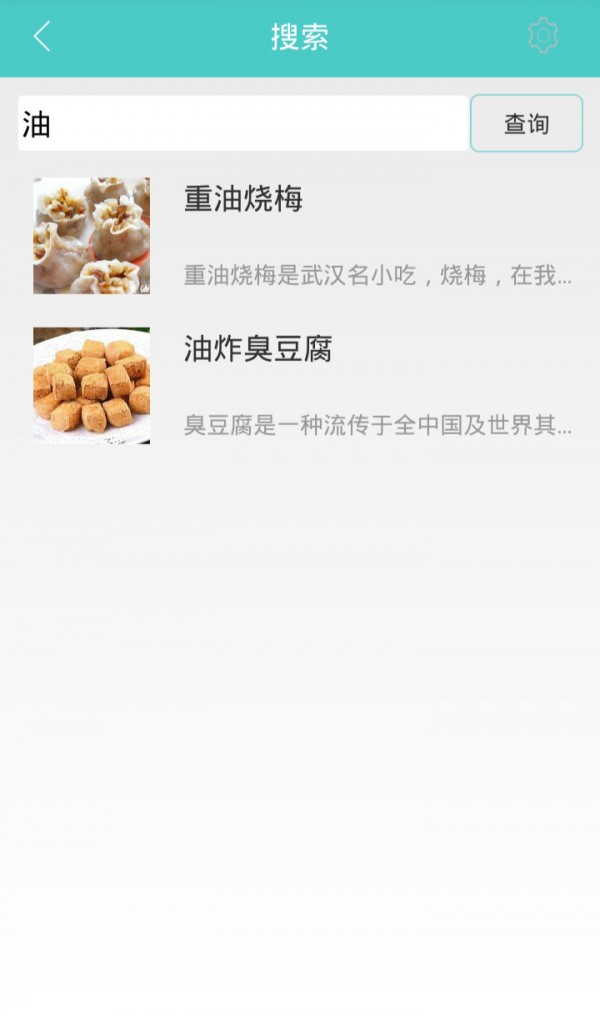This screenshot has width=600, height=1016.
Task: Focus the search field containing 油
Action: click(243, 124)
